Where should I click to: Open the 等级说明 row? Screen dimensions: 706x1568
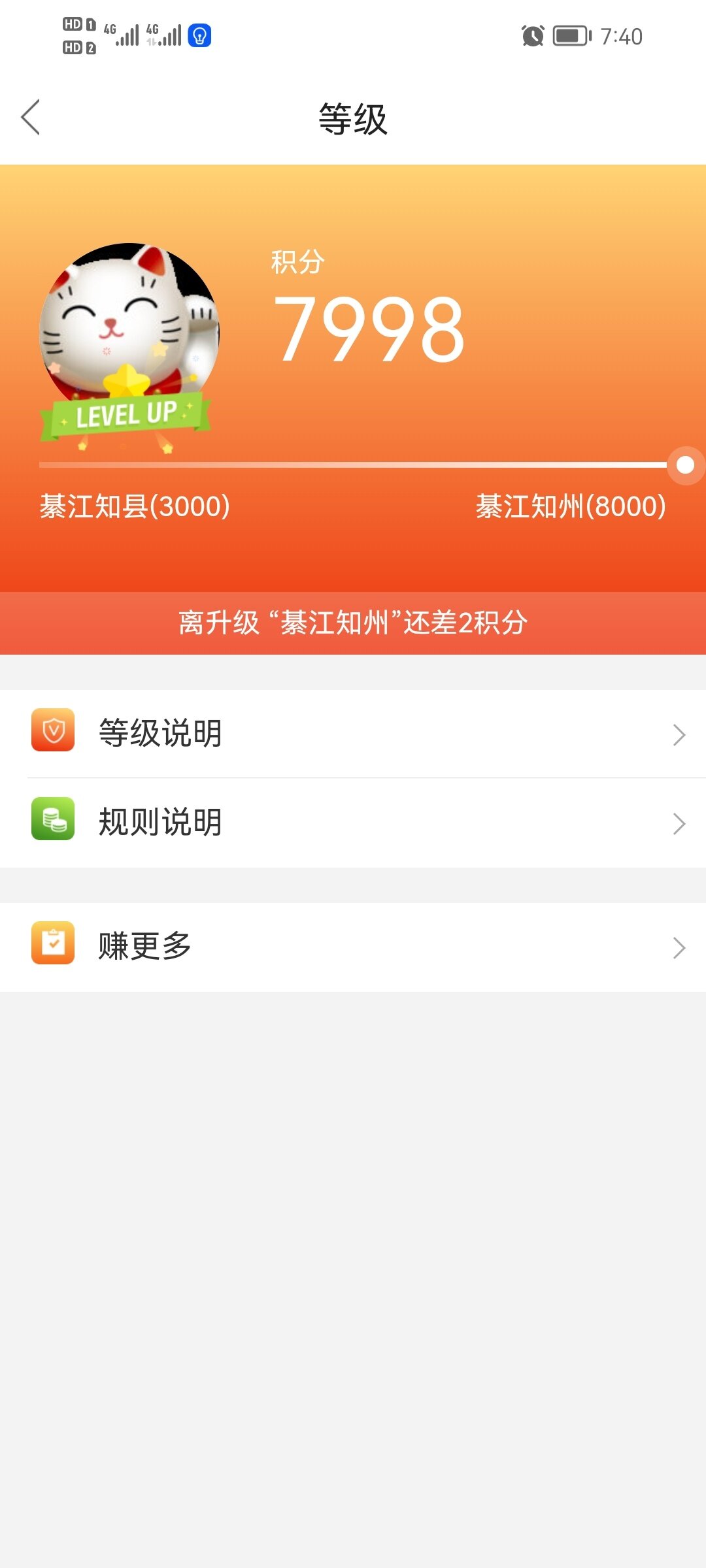[353, 734]
